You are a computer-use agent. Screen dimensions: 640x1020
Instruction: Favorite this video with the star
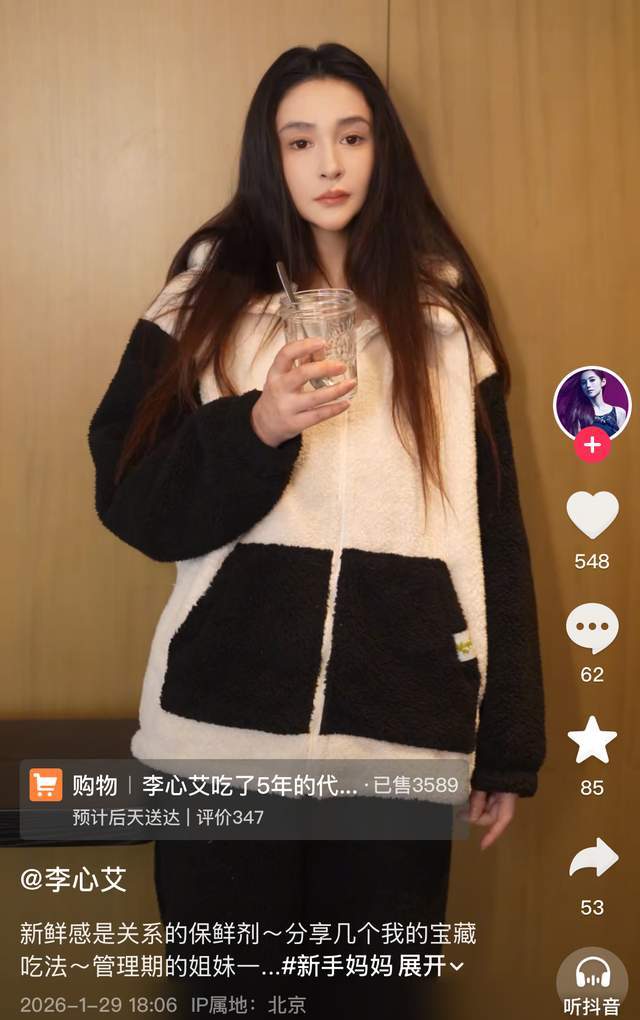[592, 741]
